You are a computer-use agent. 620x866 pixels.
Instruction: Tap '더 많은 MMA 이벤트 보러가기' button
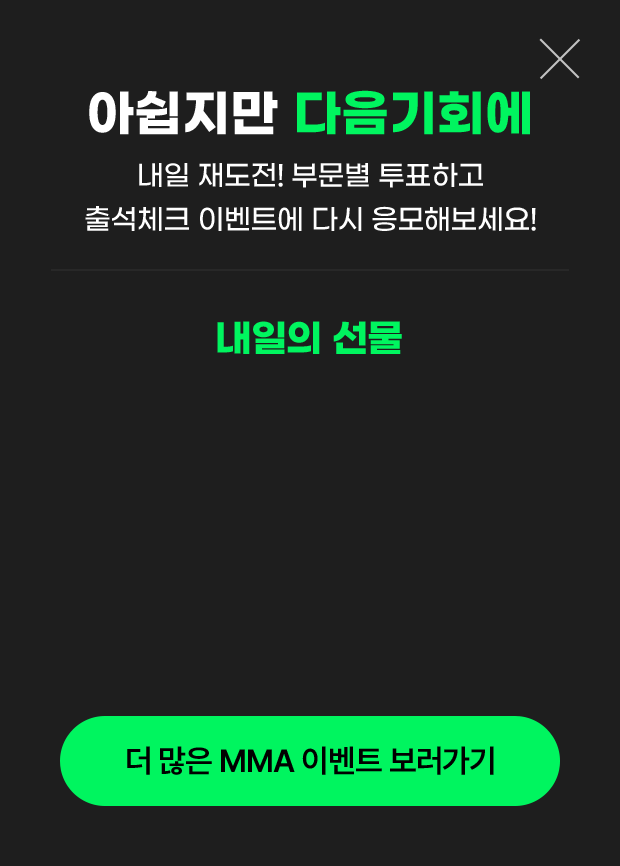coord(310,761)
